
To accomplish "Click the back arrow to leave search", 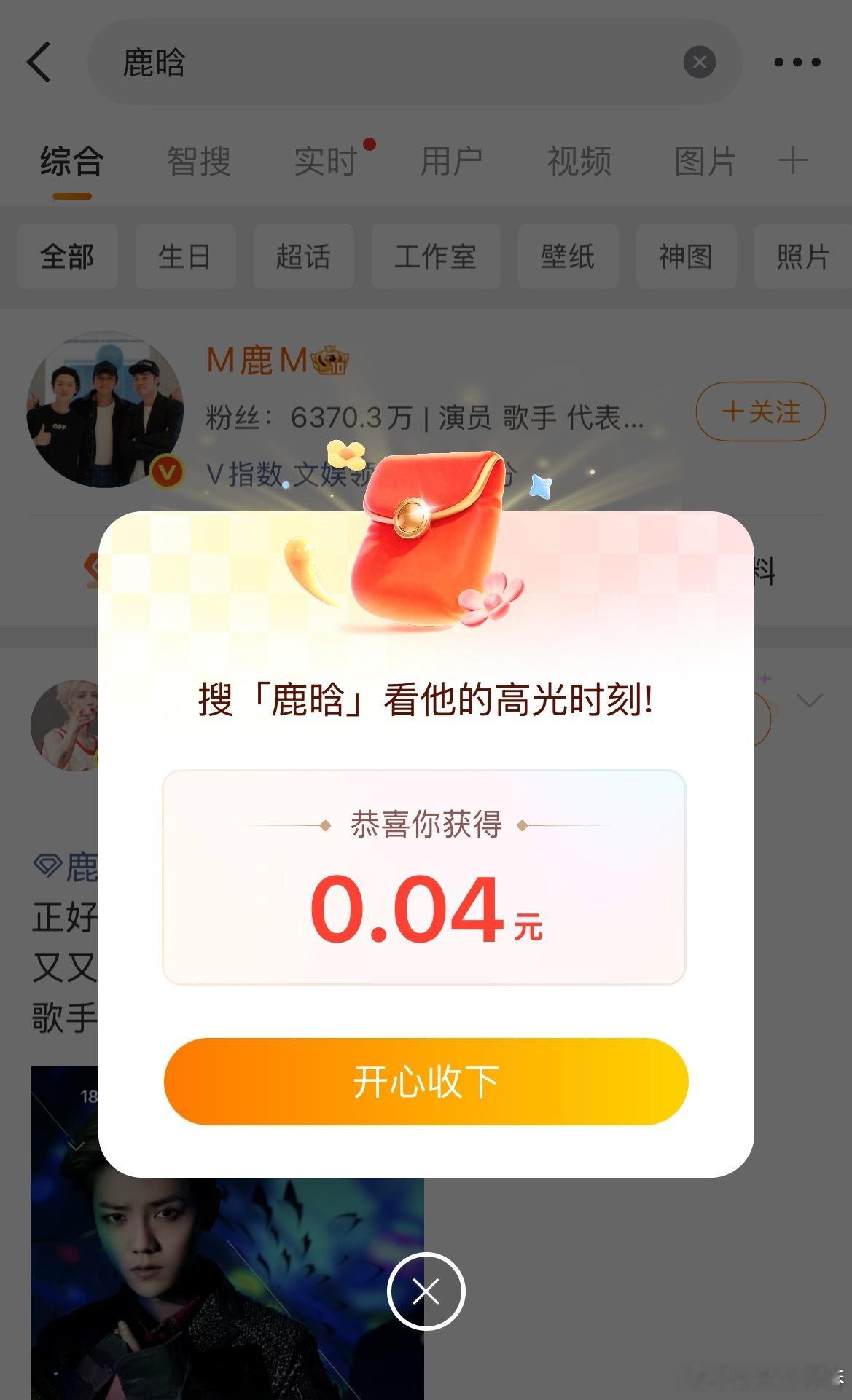I will [40, 62].
